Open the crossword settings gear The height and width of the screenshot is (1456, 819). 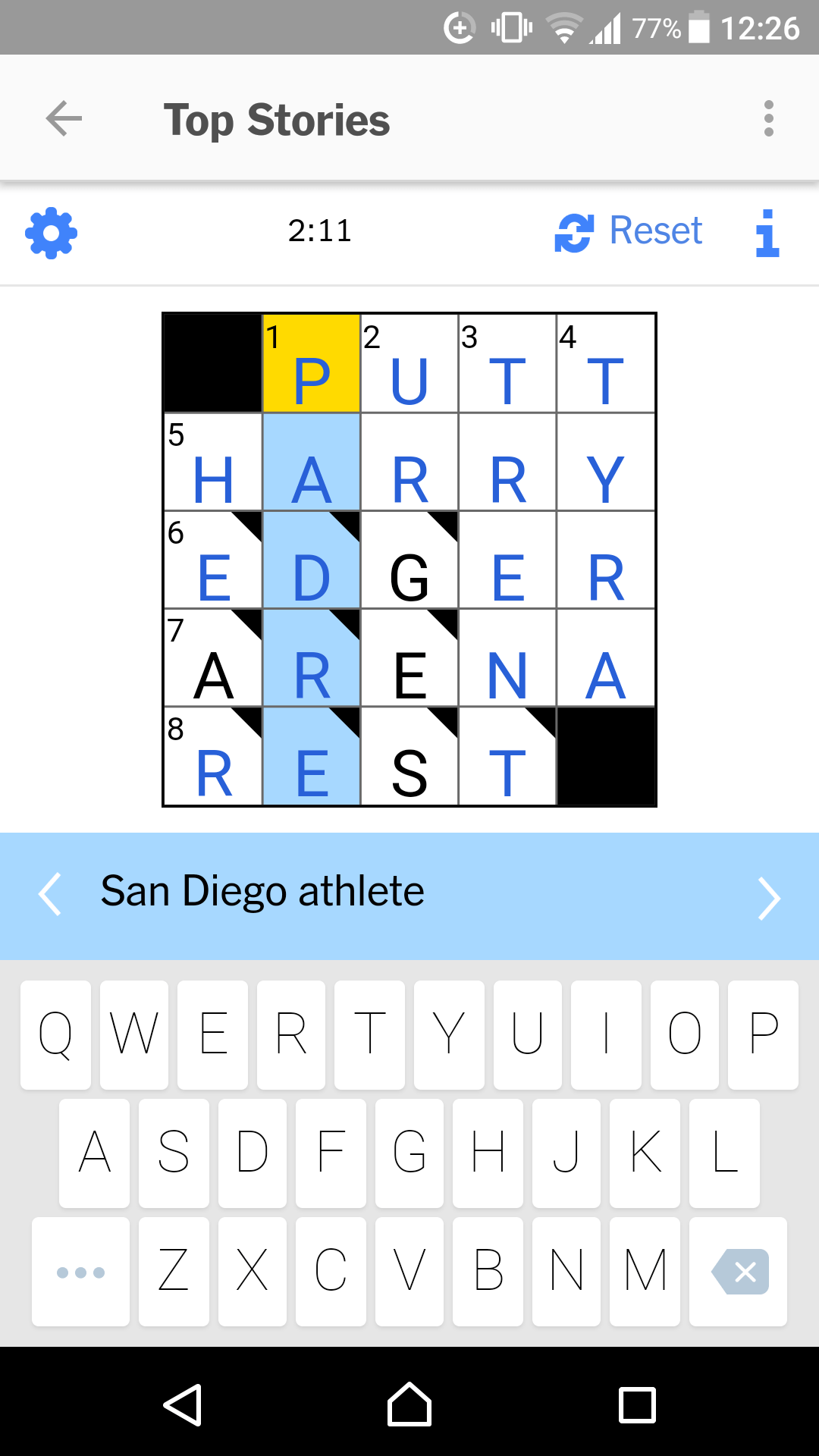[50, 233]
